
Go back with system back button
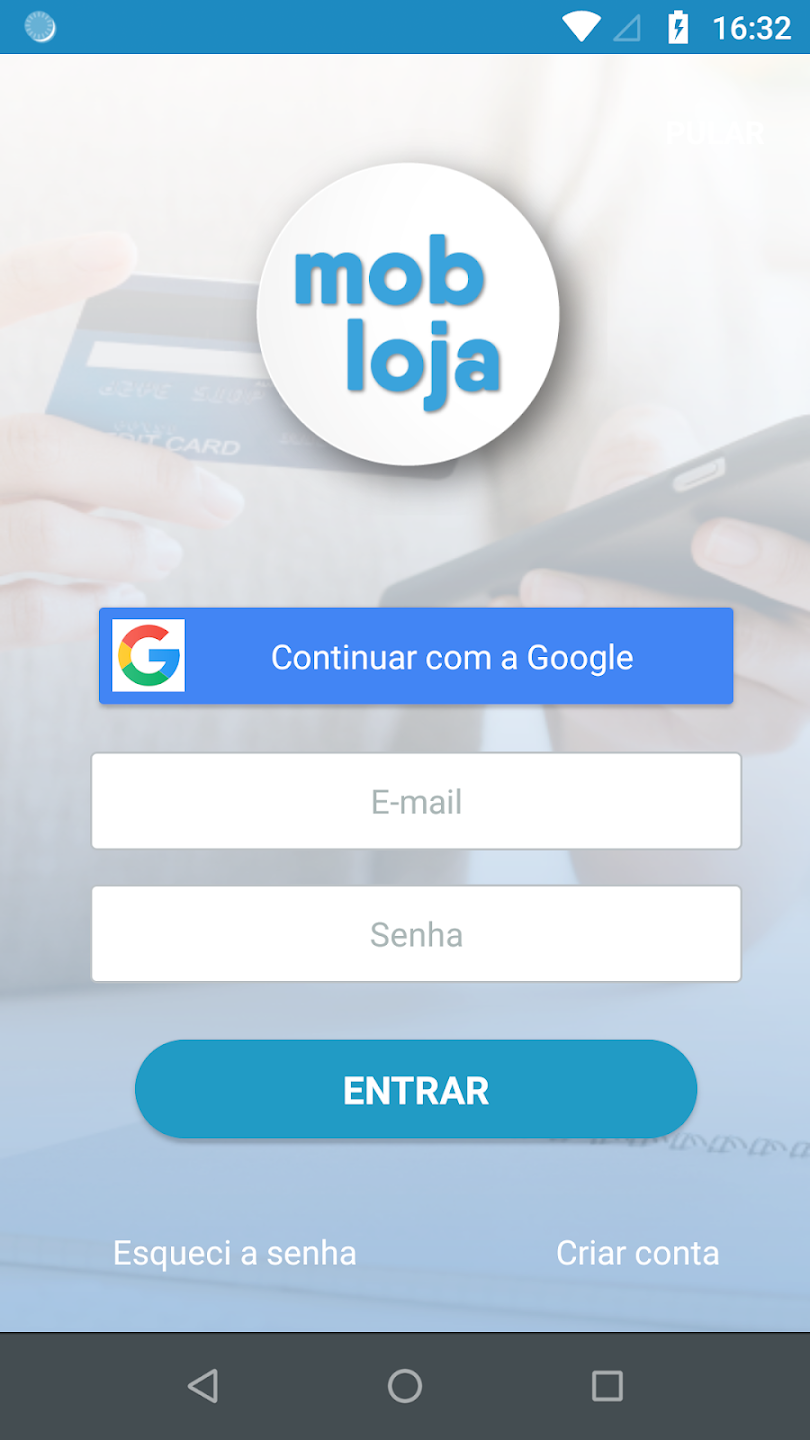[202, 1386]
